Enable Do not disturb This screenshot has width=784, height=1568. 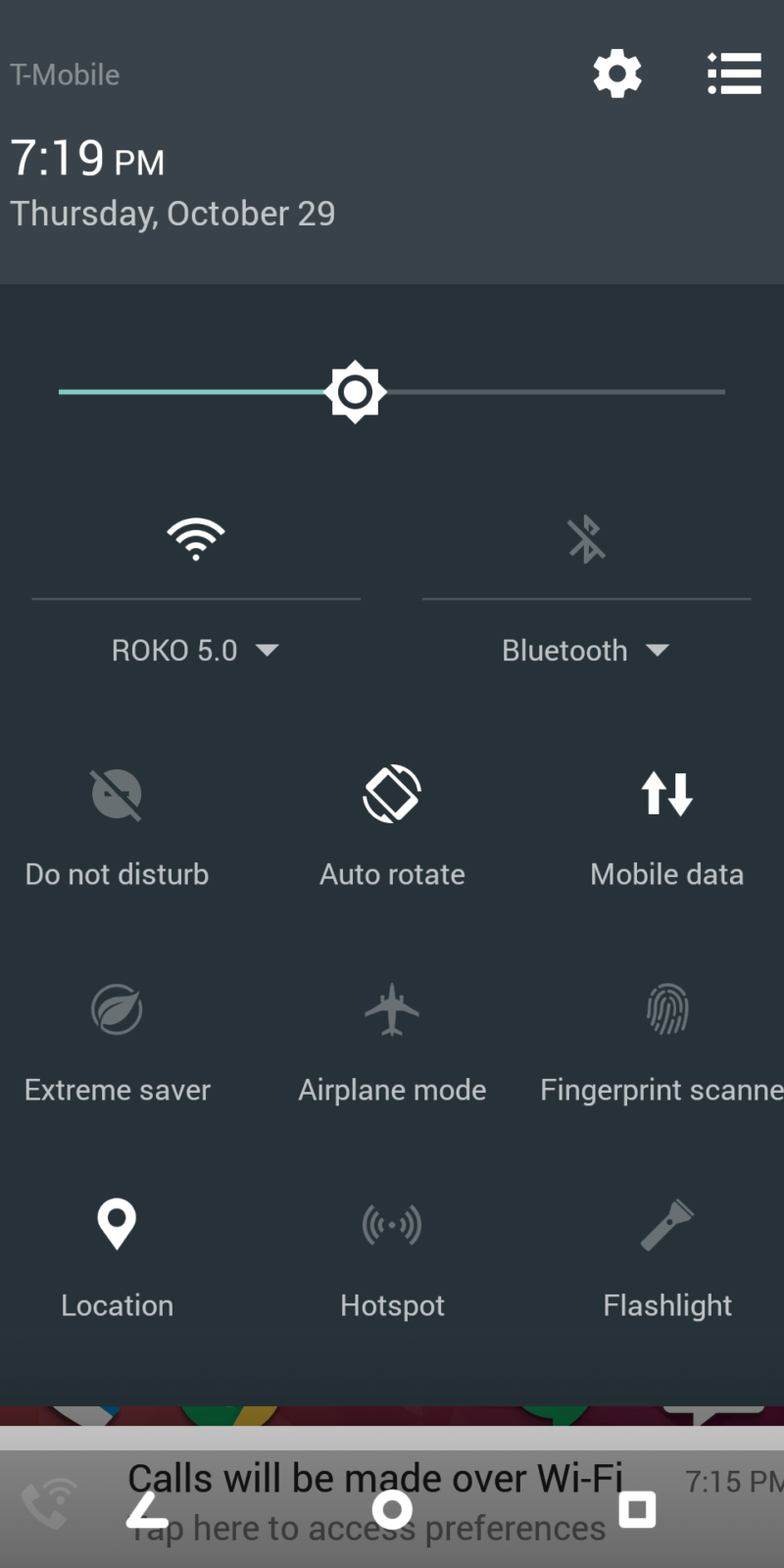pyautogui.click(x=117, y=794)
